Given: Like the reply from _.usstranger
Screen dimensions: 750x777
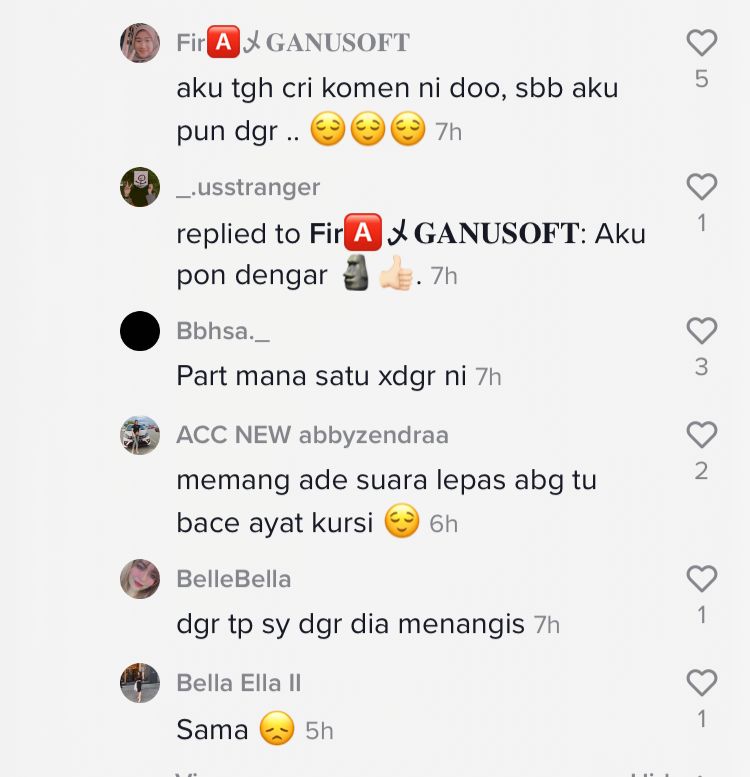Looking at the screenshot, I should [701, 187].
